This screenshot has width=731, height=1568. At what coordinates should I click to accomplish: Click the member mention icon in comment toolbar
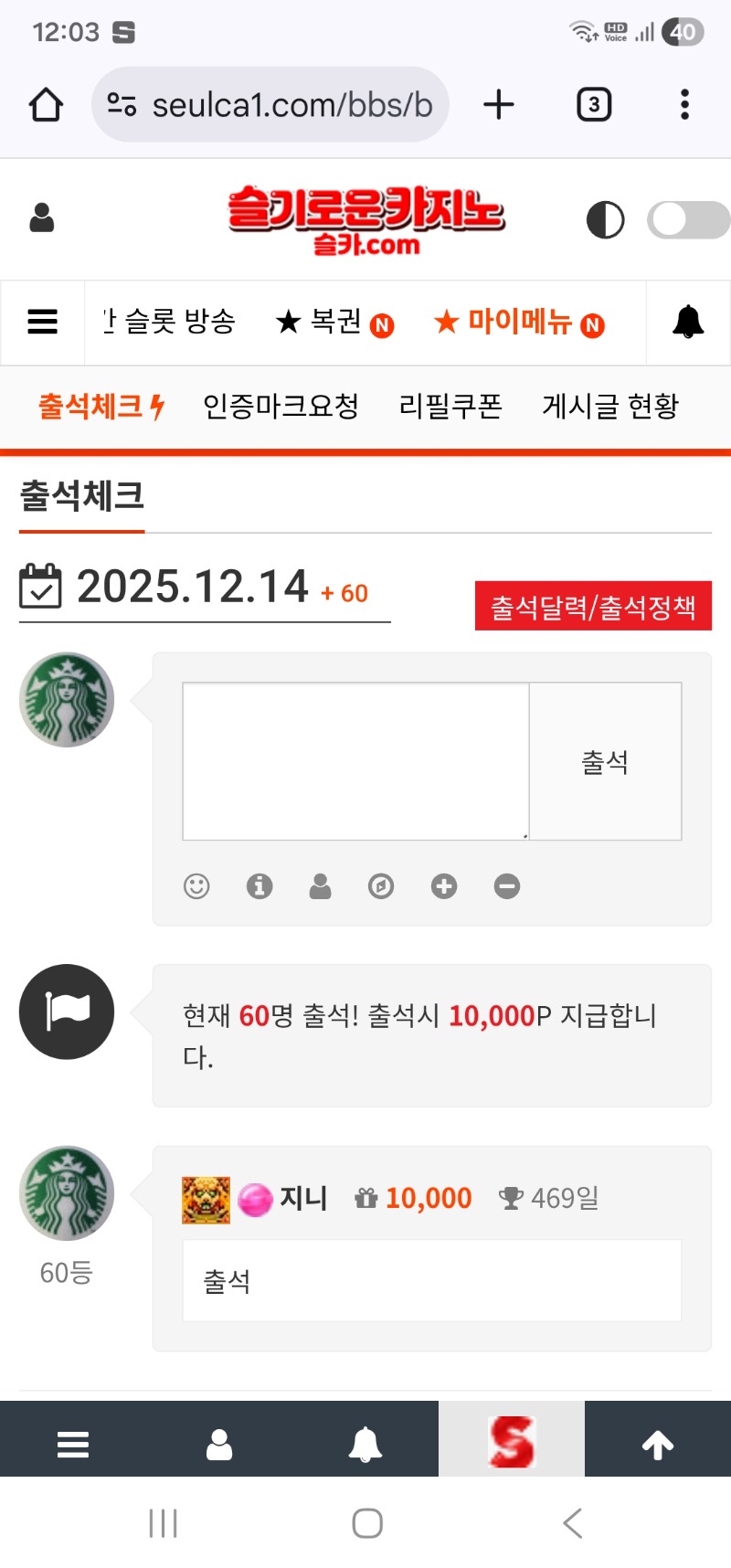320,885
